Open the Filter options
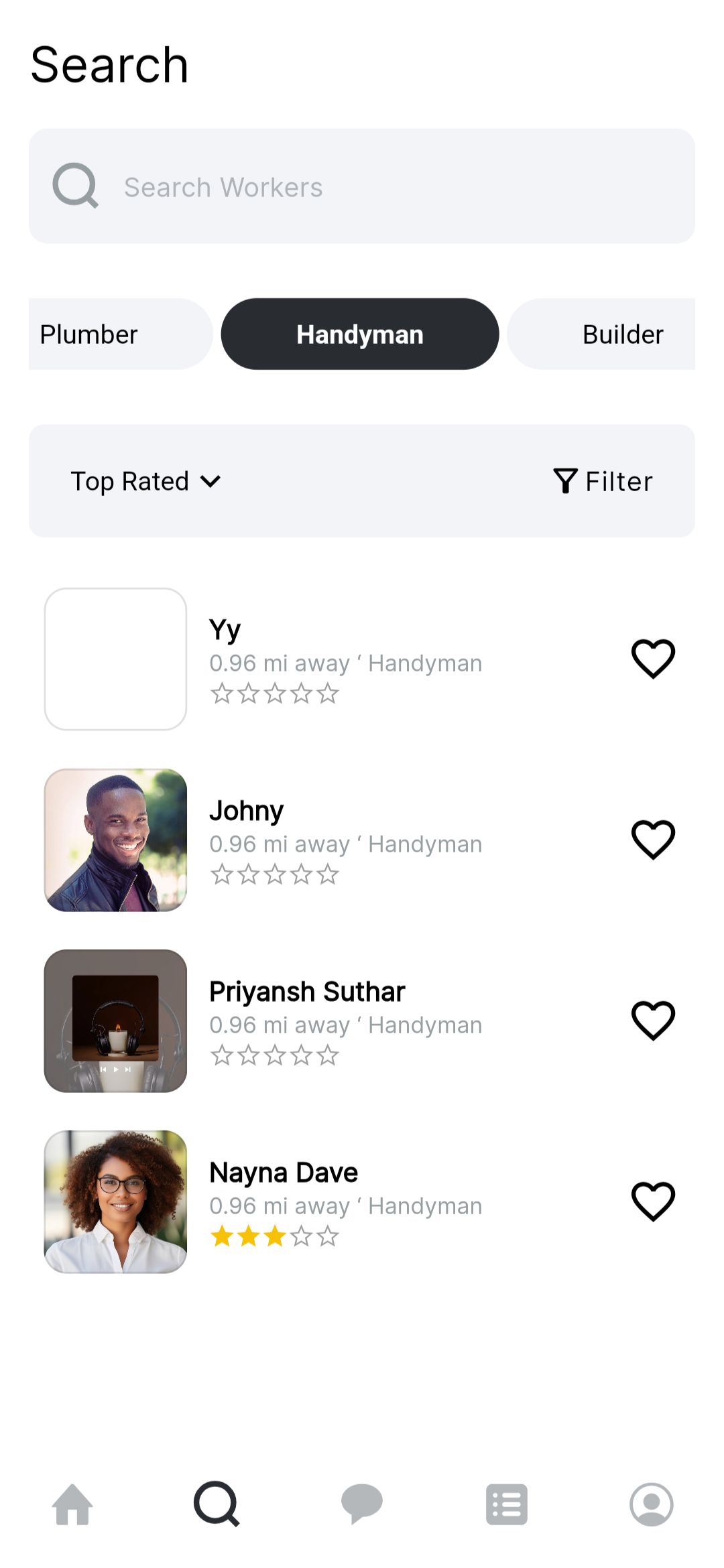Viewport: 724px width, 1568px height. [603, 481]
